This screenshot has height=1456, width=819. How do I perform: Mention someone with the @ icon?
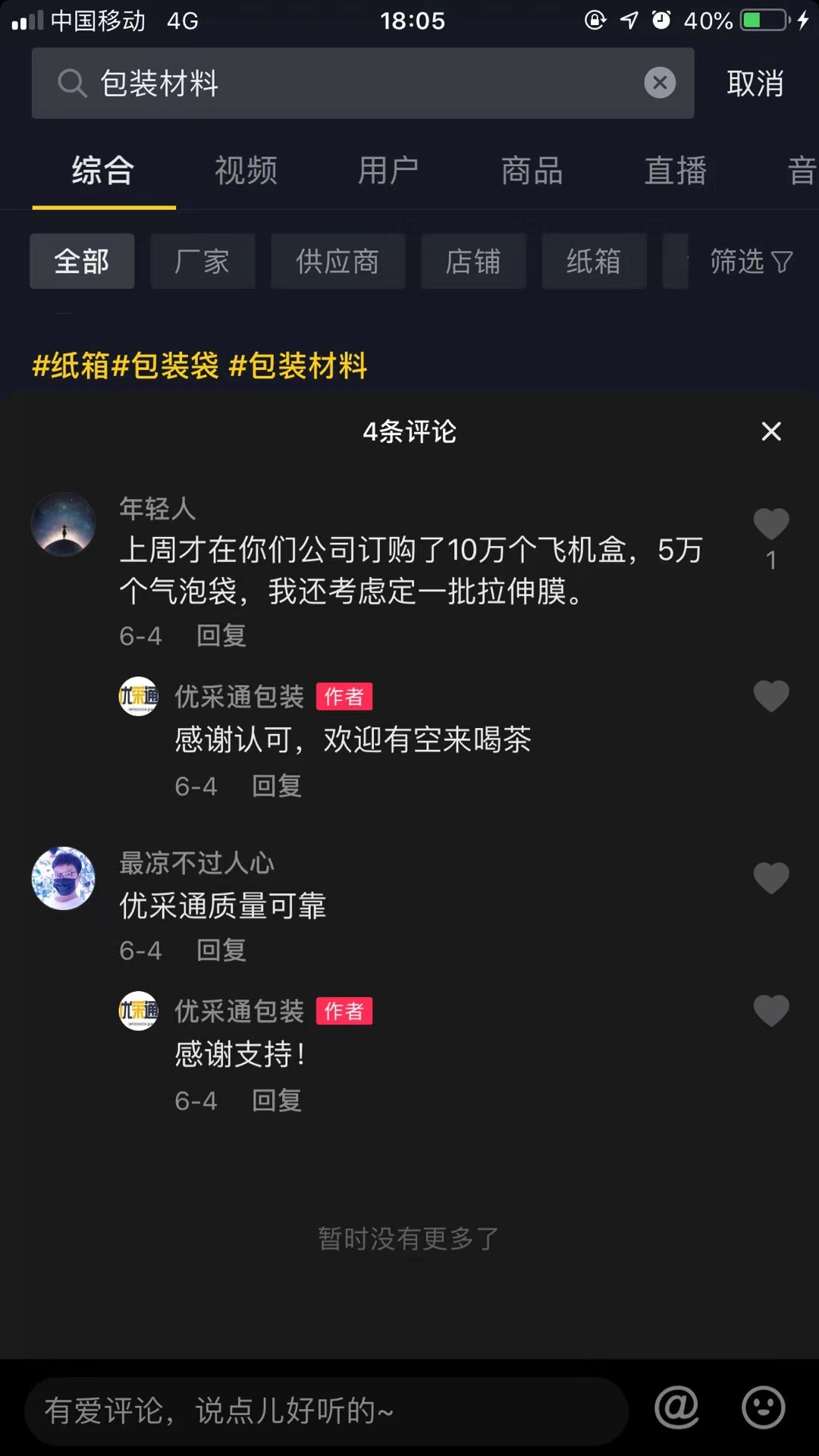coord(676,1408)
